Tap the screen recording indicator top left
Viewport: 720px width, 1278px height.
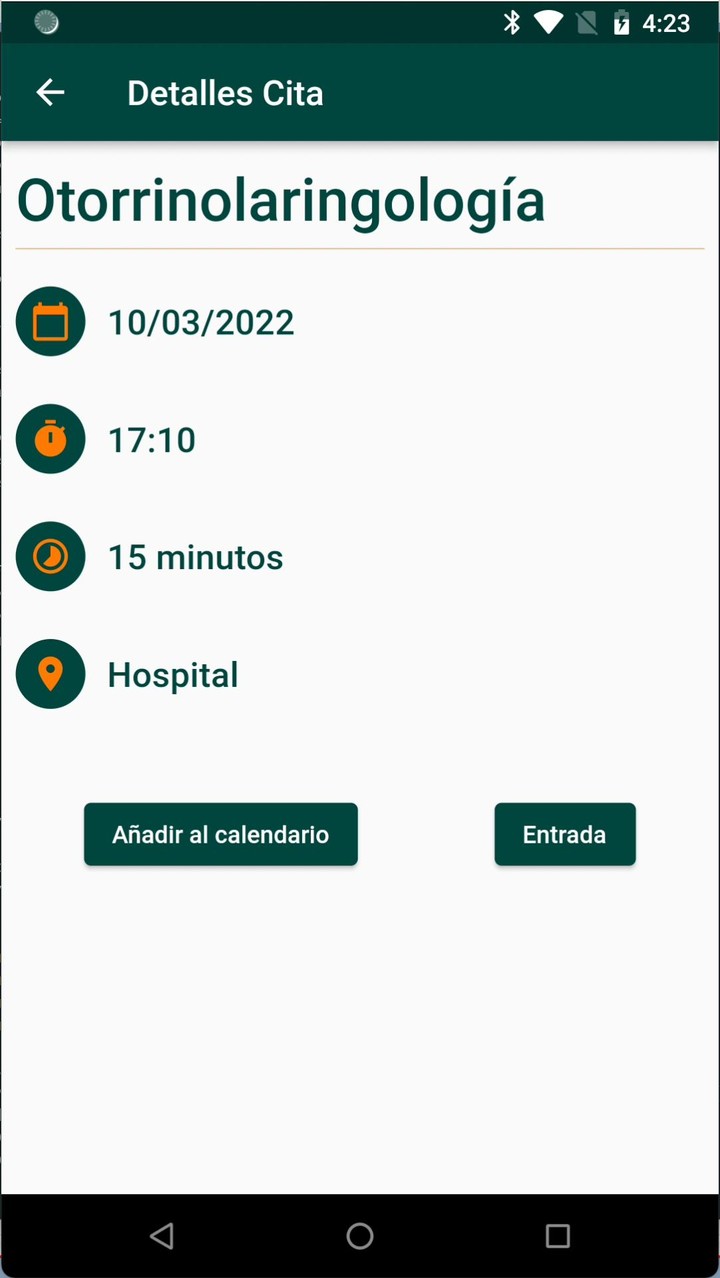(x=46, y=20)
